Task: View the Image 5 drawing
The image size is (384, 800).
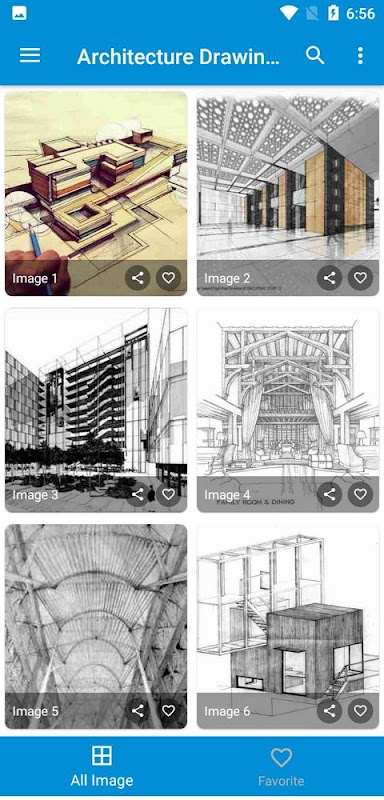Action: pos(96,626)
